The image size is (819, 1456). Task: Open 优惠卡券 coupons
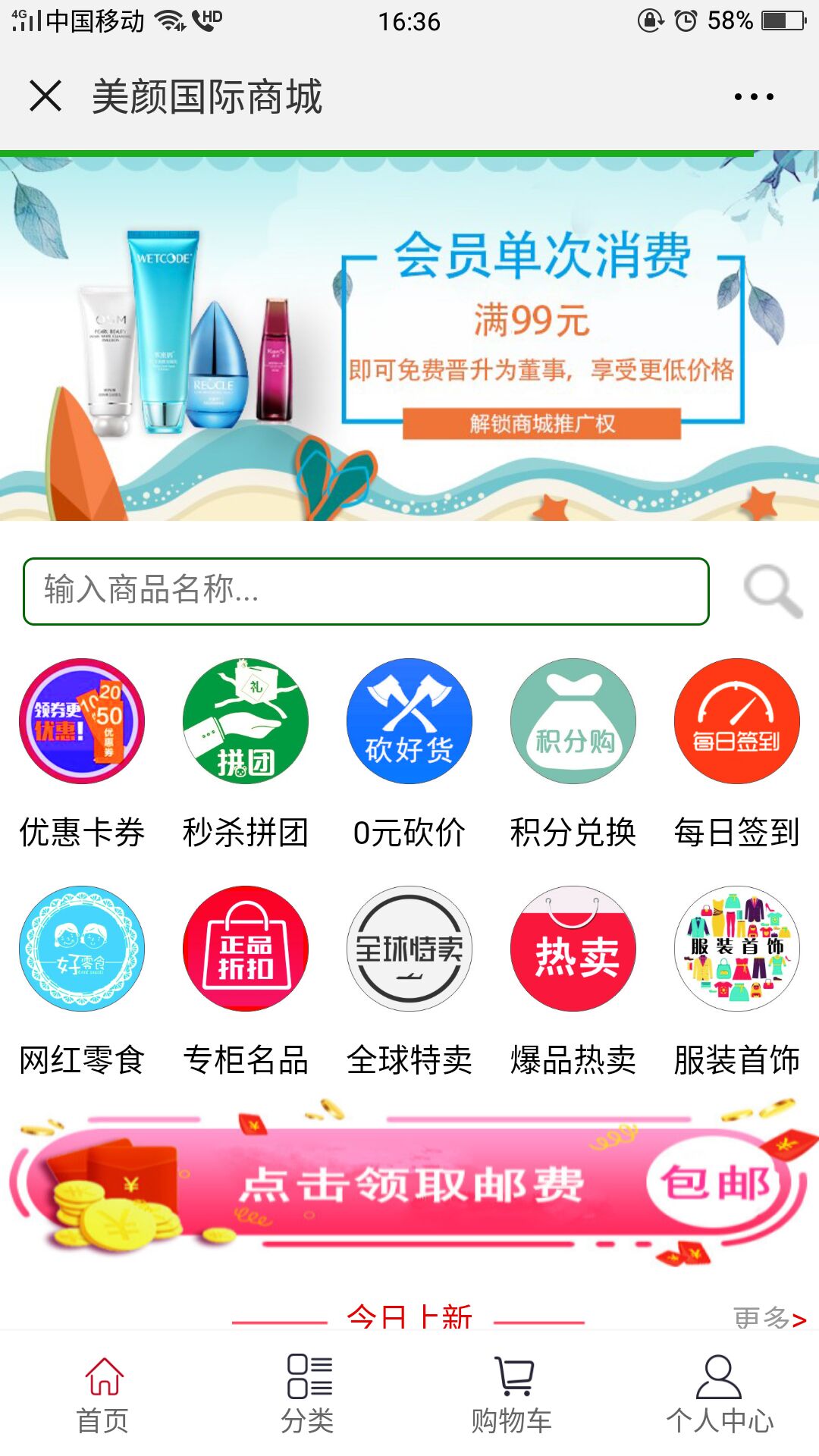82,721
